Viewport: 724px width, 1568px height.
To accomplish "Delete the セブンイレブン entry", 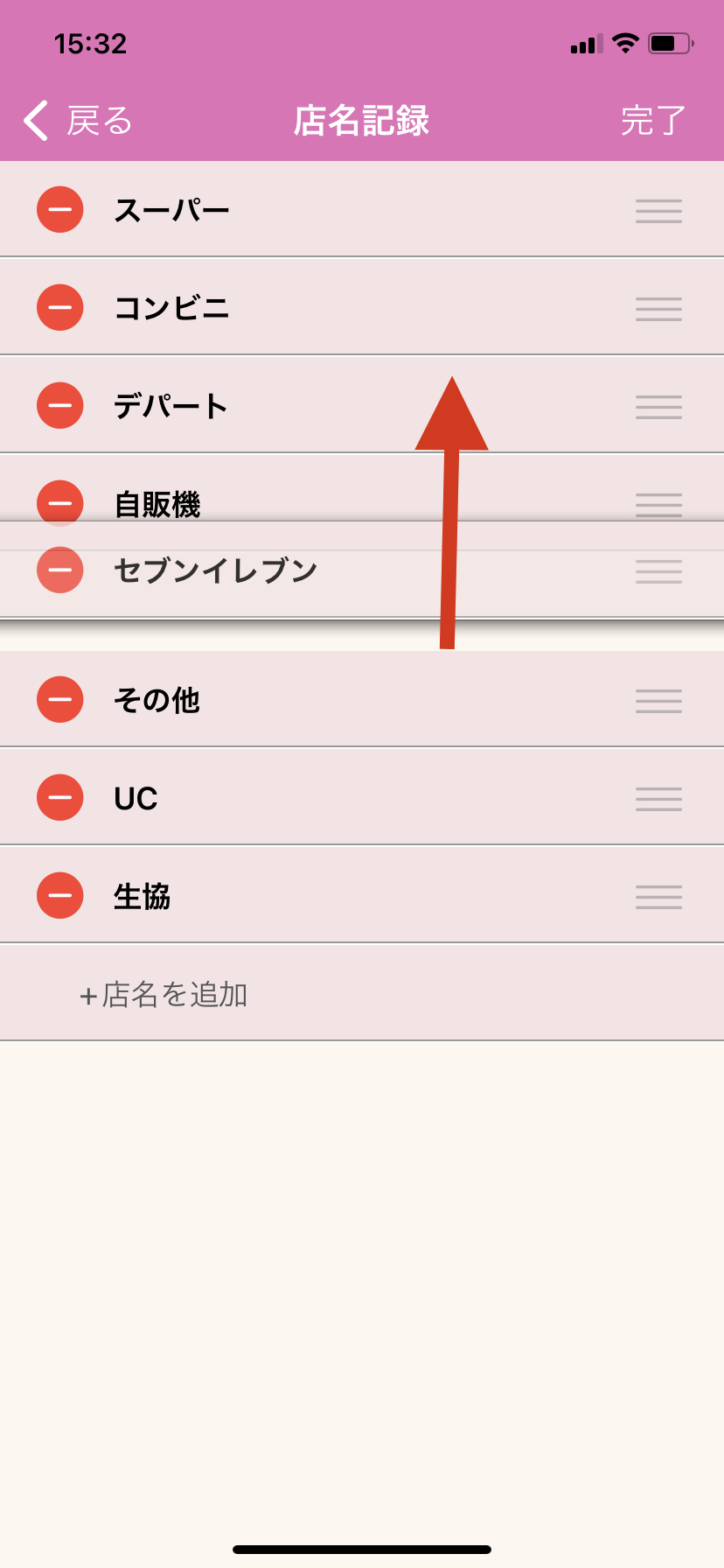I will pyautogui.click(x=60, y=570).
